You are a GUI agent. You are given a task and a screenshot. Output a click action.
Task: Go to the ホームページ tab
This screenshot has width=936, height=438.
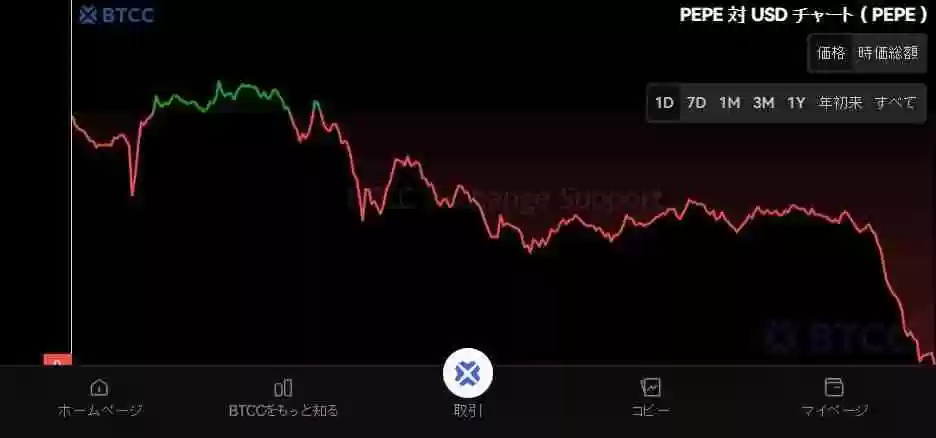tap(99, 397)
